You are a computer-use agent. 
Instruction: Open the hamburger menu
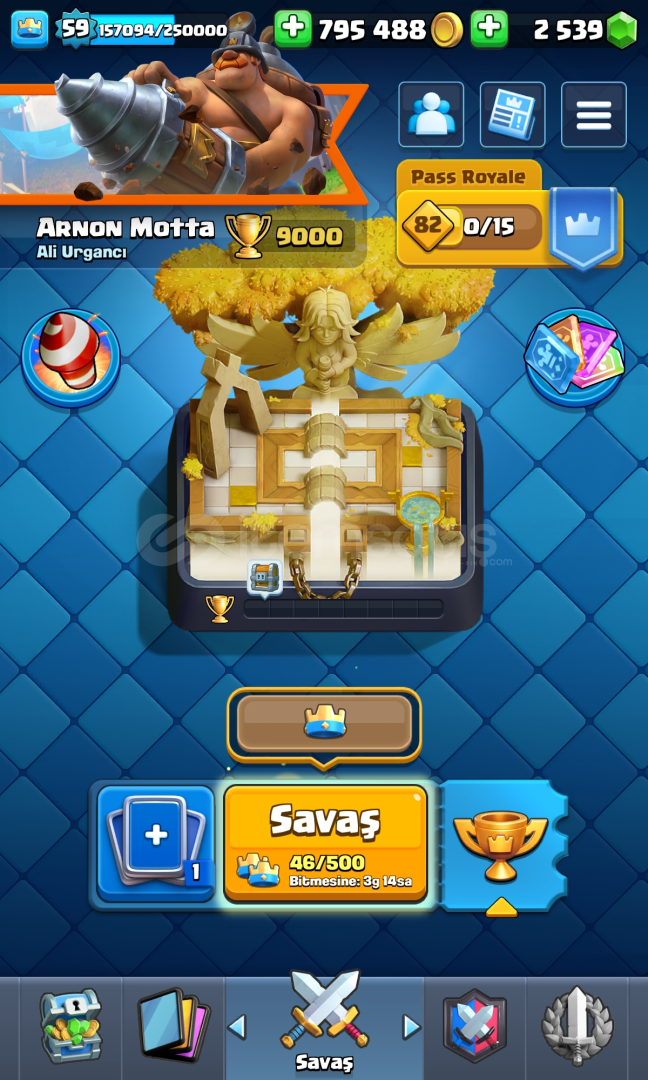(x=594, y=114)
